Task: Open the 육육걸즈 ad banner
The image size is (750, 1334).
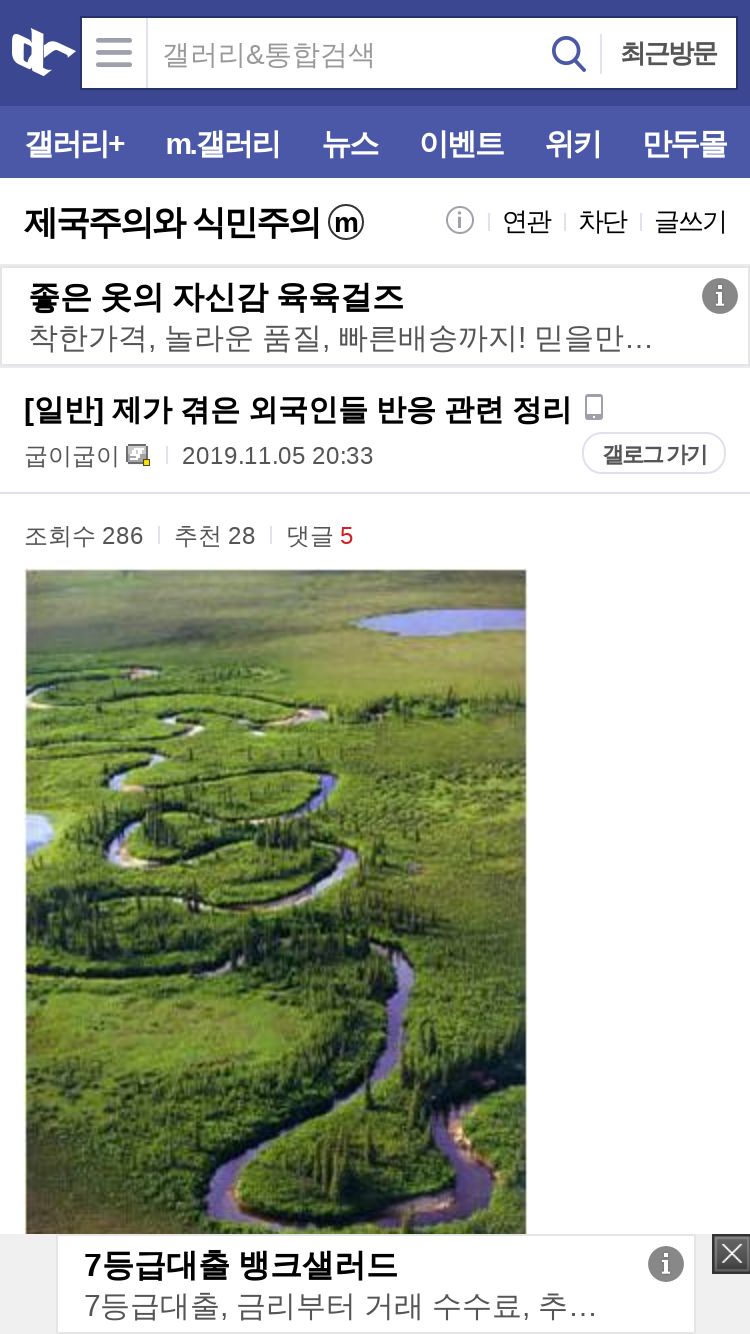Action: click(375, 316)
